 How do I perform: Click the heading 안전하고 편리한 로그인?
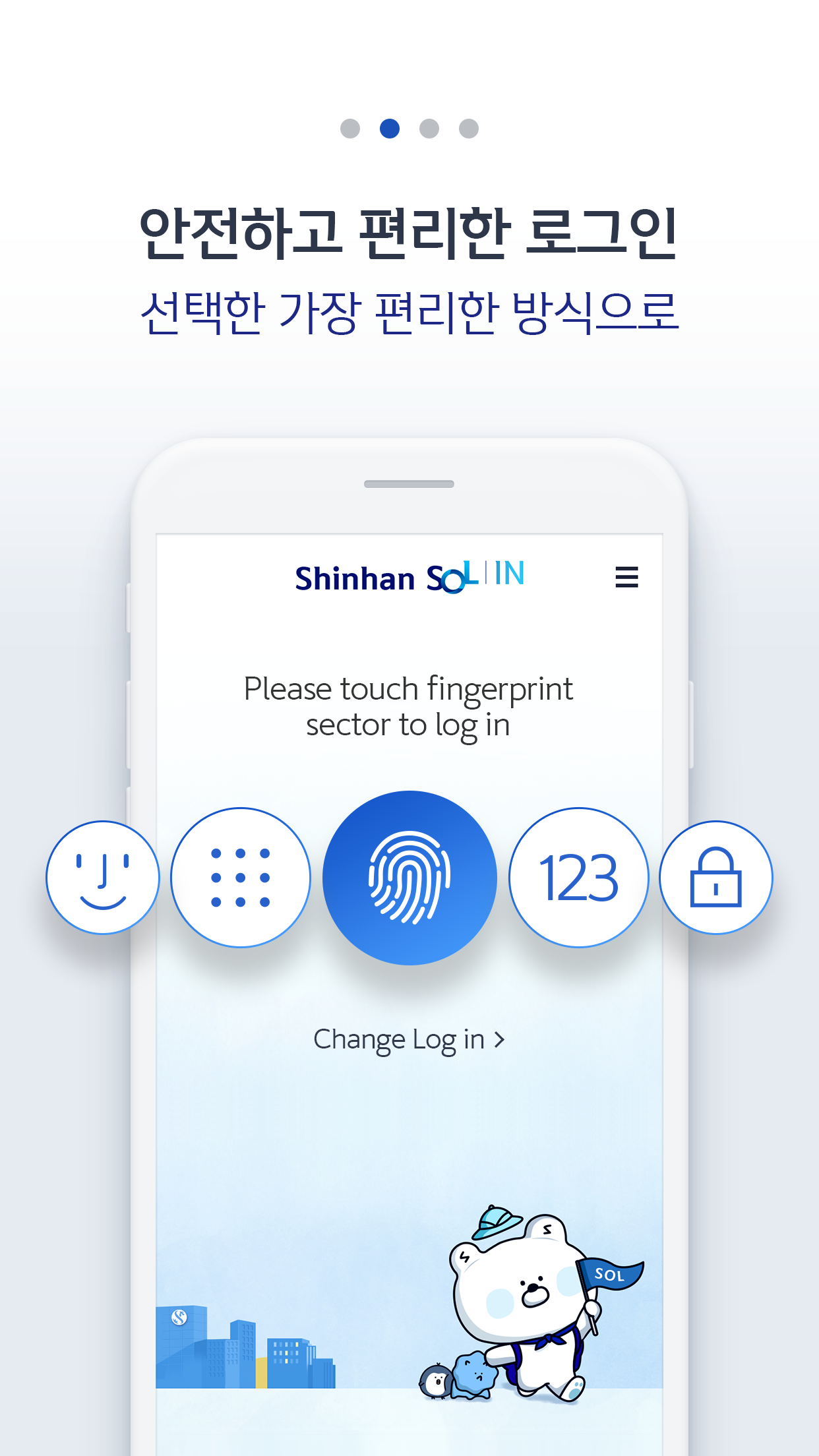(409, 234)
